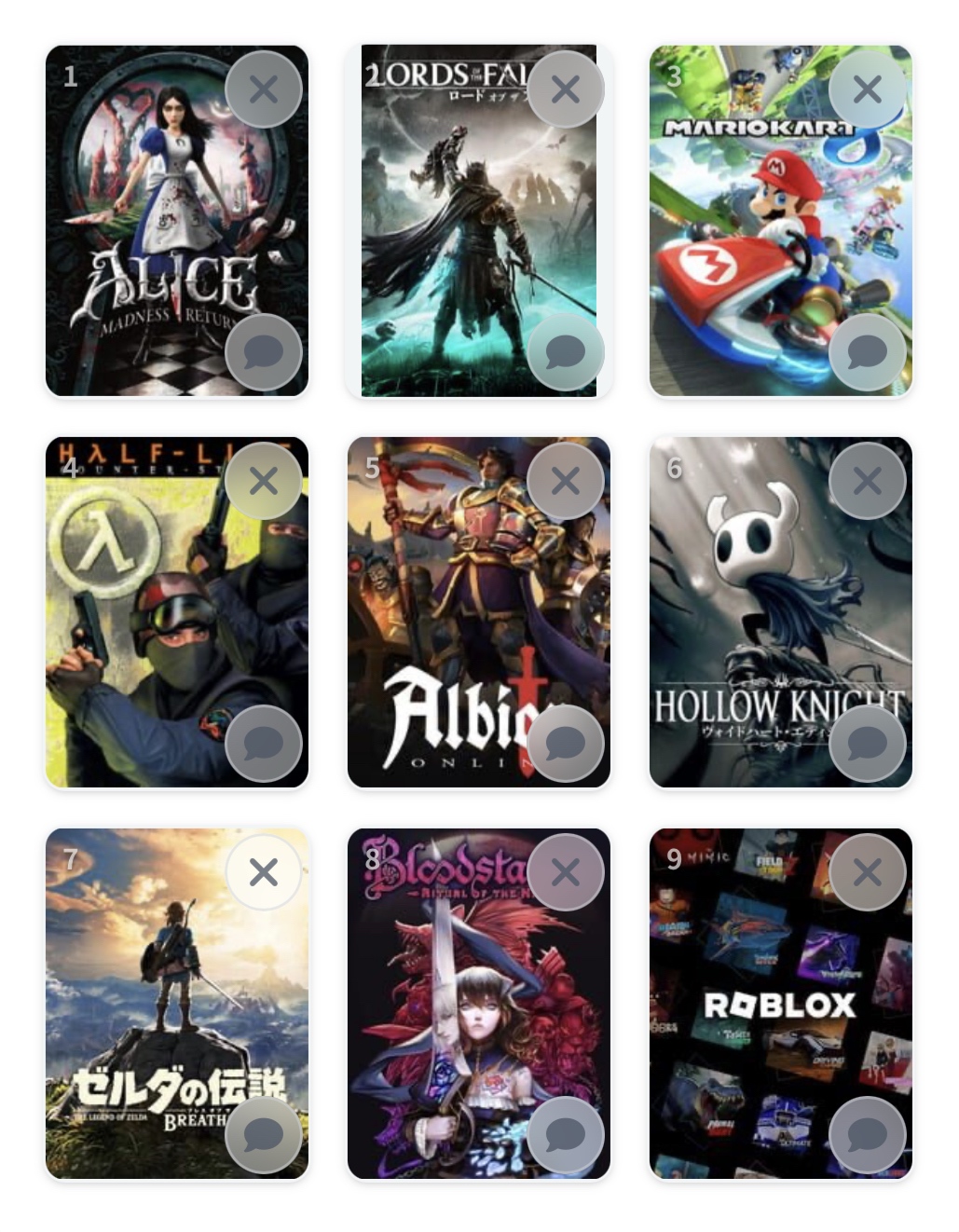959x1232 pixels.
Task: Remove Albion Online from the list
Action: pos(566,481)
